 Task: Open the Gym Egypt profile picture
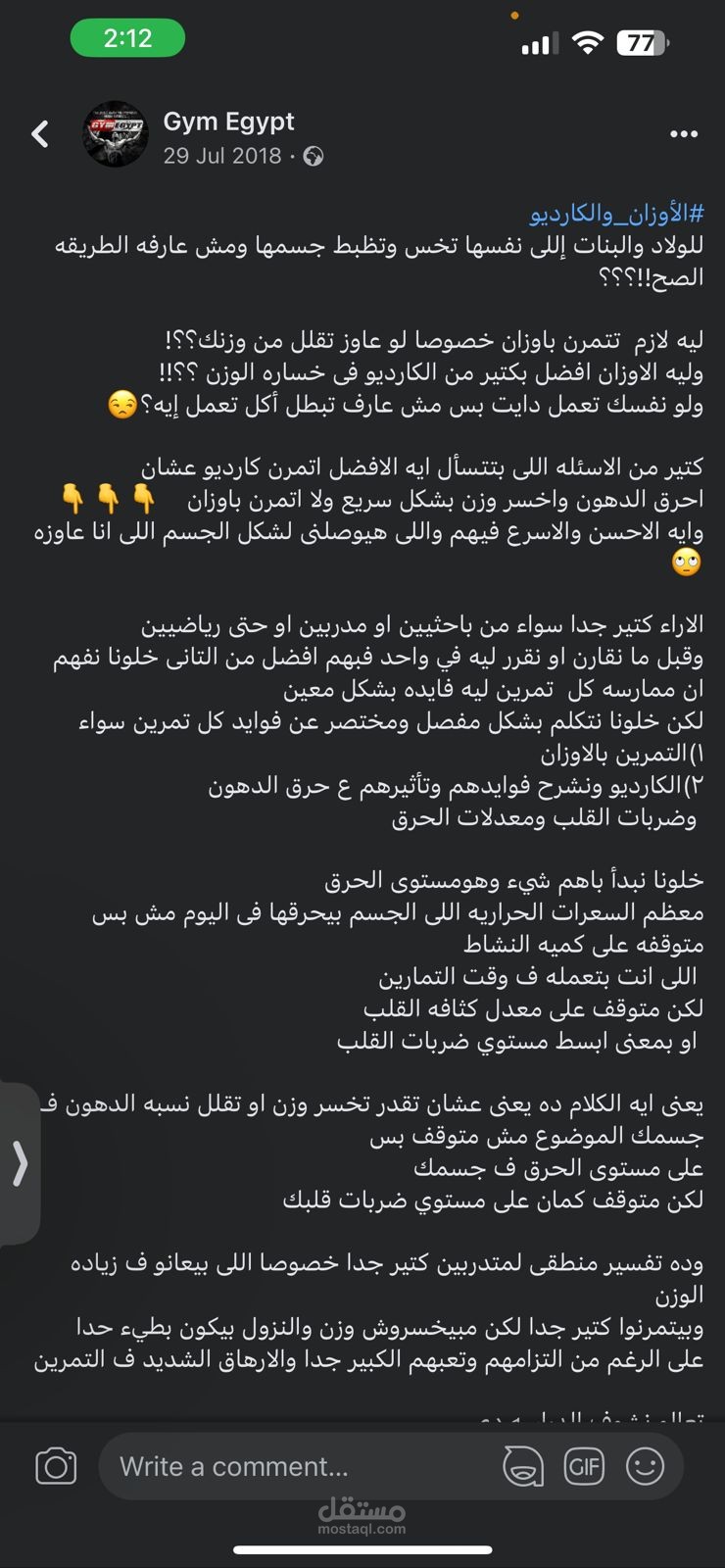116,135
